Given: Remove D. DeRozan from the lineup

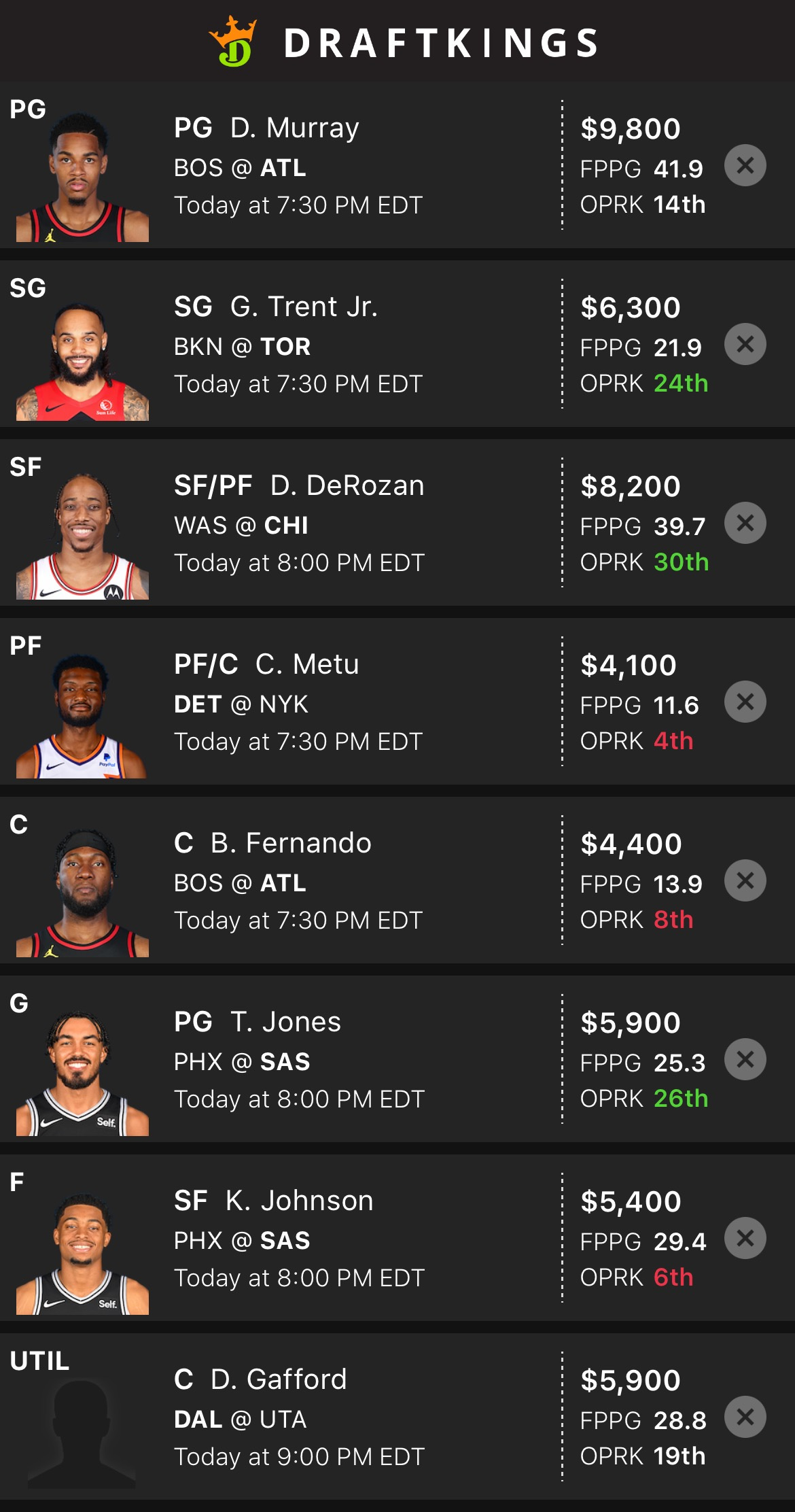Looking at the screenshot, I should coord(745,523).
